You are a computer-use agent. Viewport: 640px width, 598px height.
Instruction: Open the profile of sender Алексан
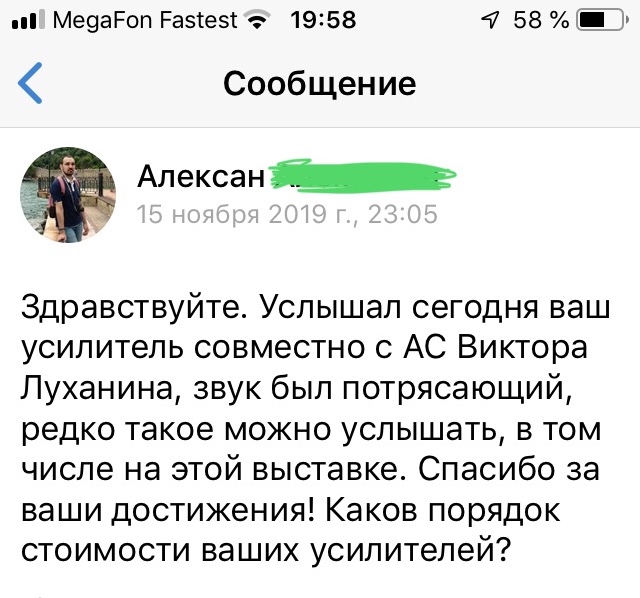[x=201, y=177]
